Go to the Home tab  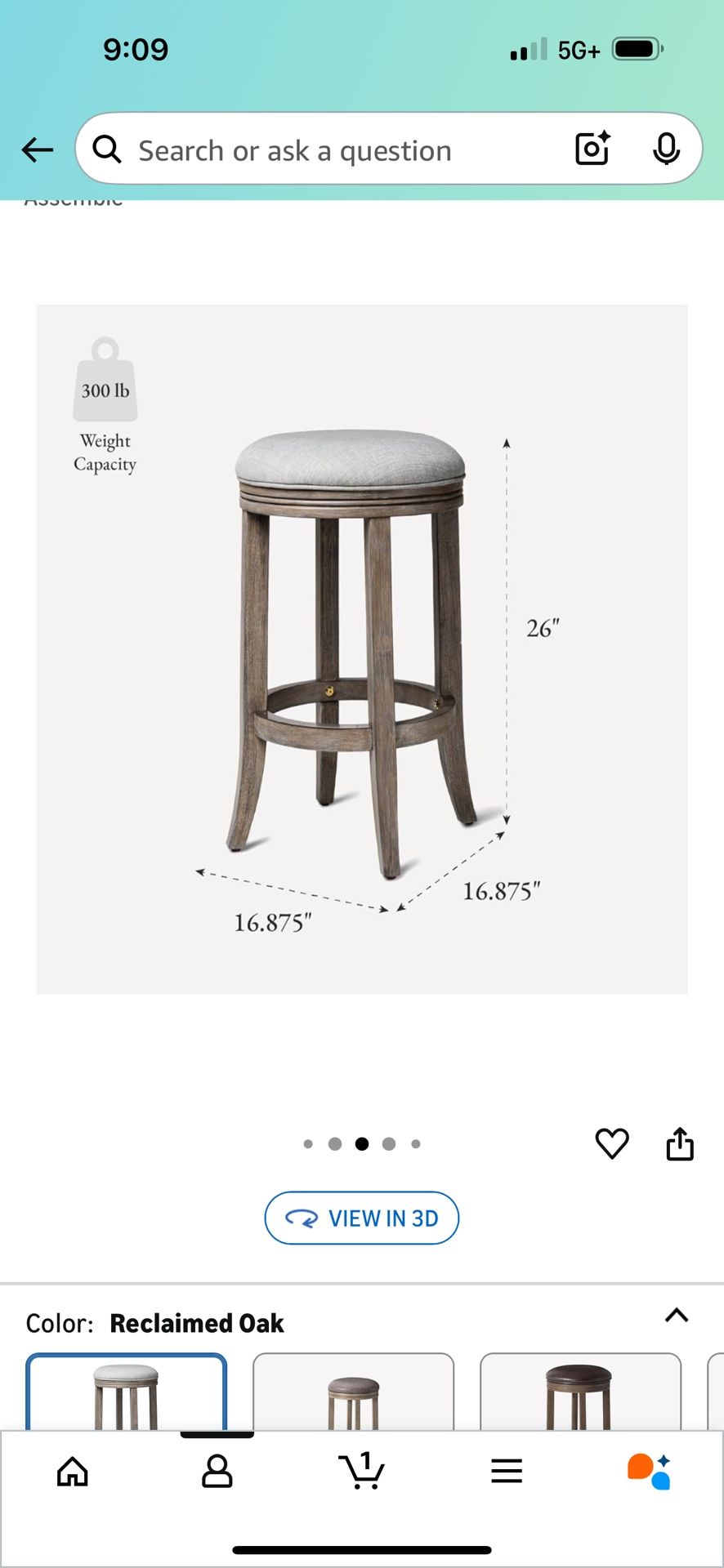(x=73, y=1471)
